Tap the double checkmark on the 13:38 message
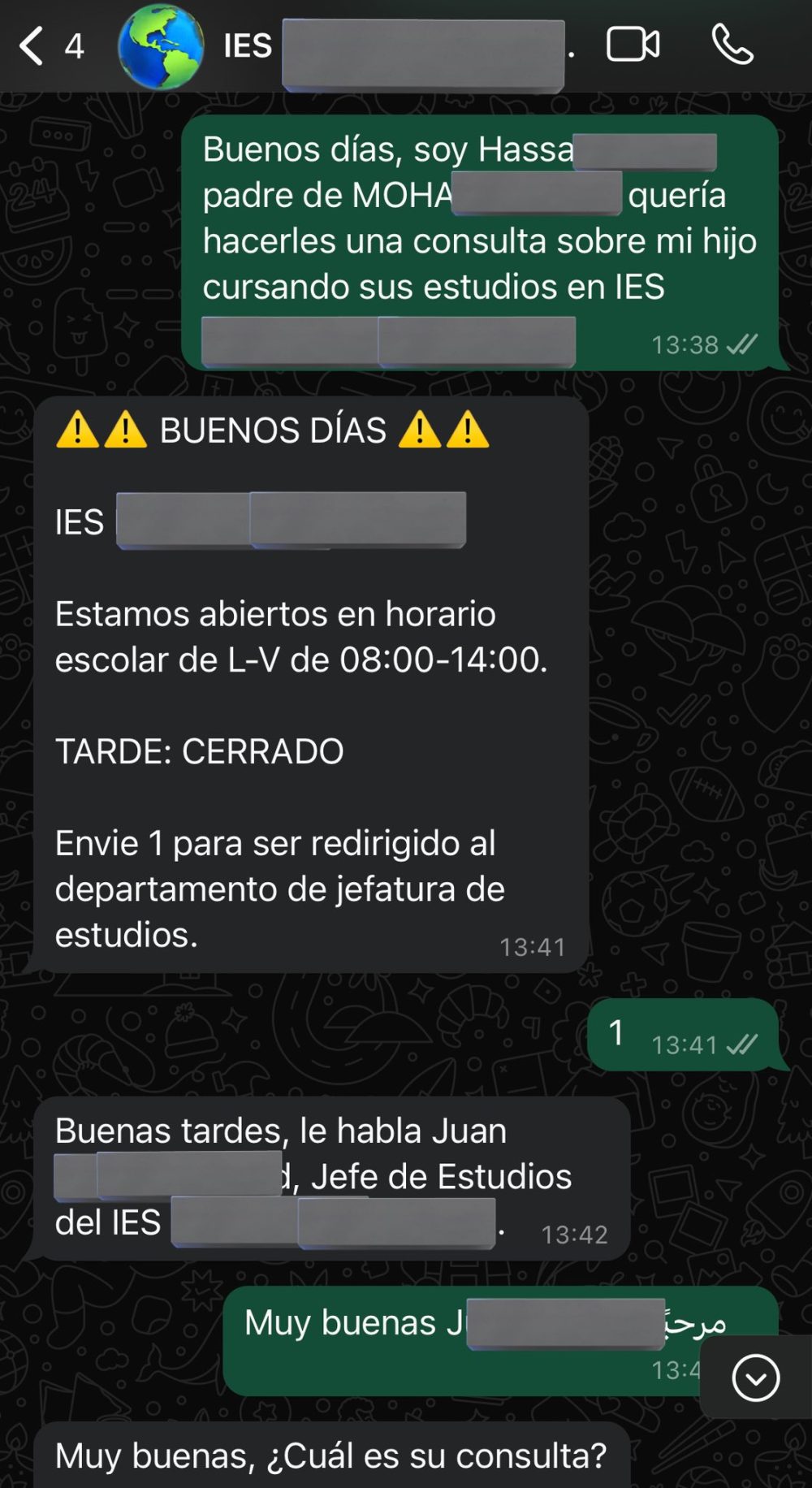Image resolution: width=812 pixels, height=1488 pixels. pyautogui.click(x=744, y=344)
